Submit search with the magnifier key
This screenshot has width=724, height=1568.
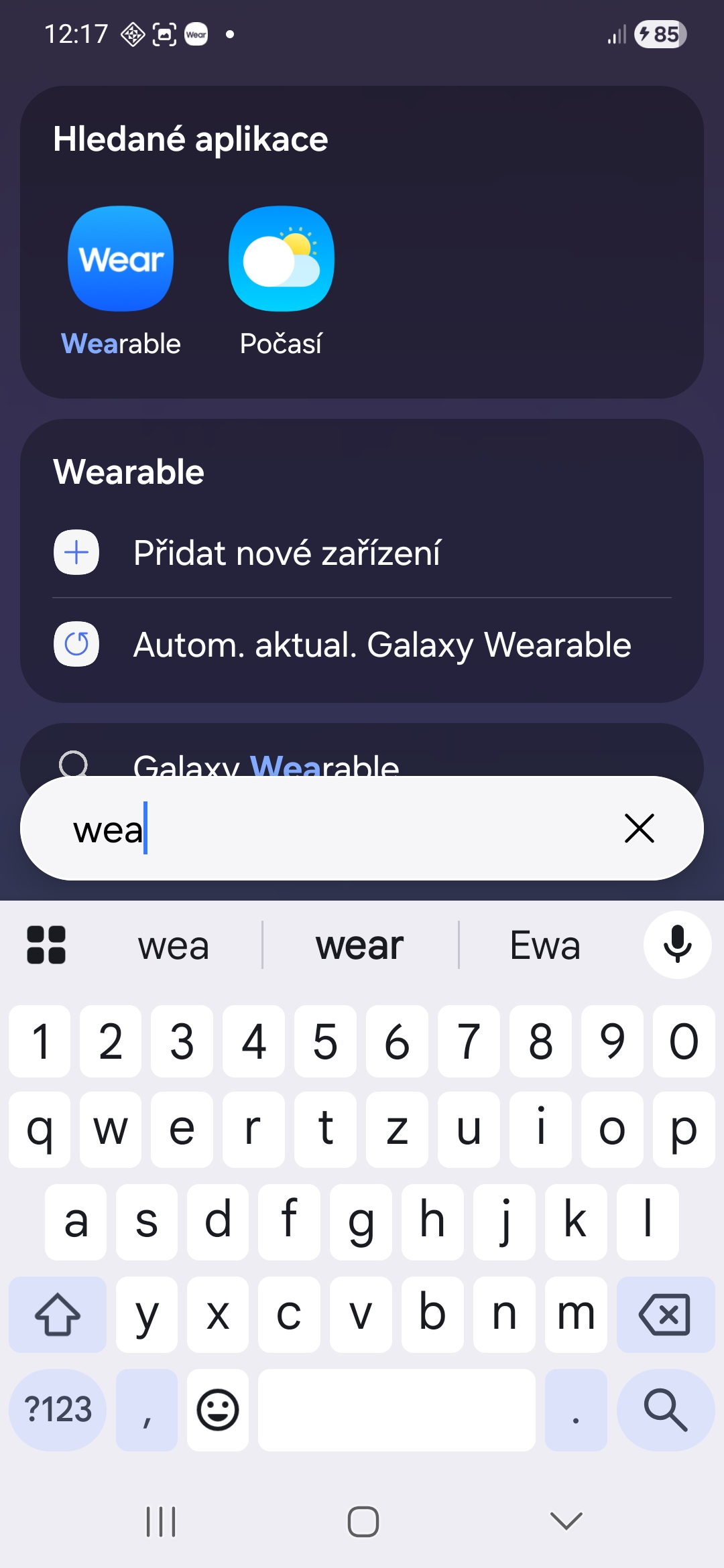pyautogui.click(x=665, y=1410)
